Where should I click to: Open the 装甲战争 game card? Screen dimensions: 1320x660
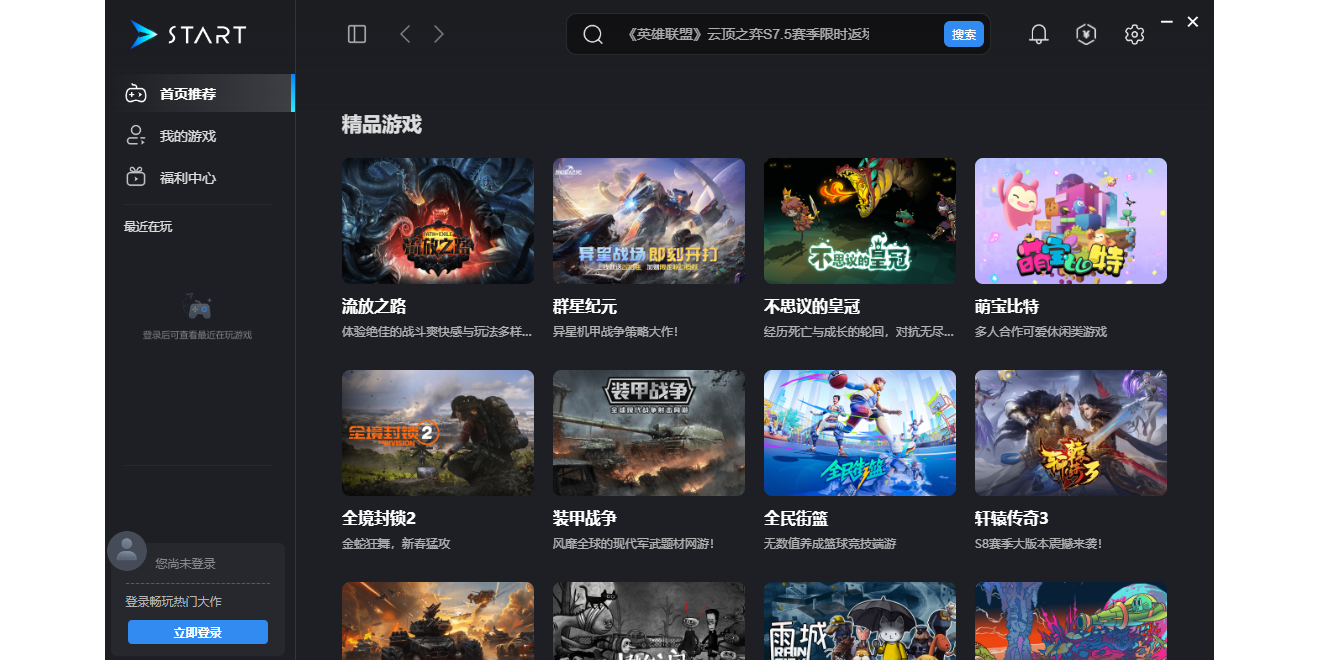[x=649, y=433]
